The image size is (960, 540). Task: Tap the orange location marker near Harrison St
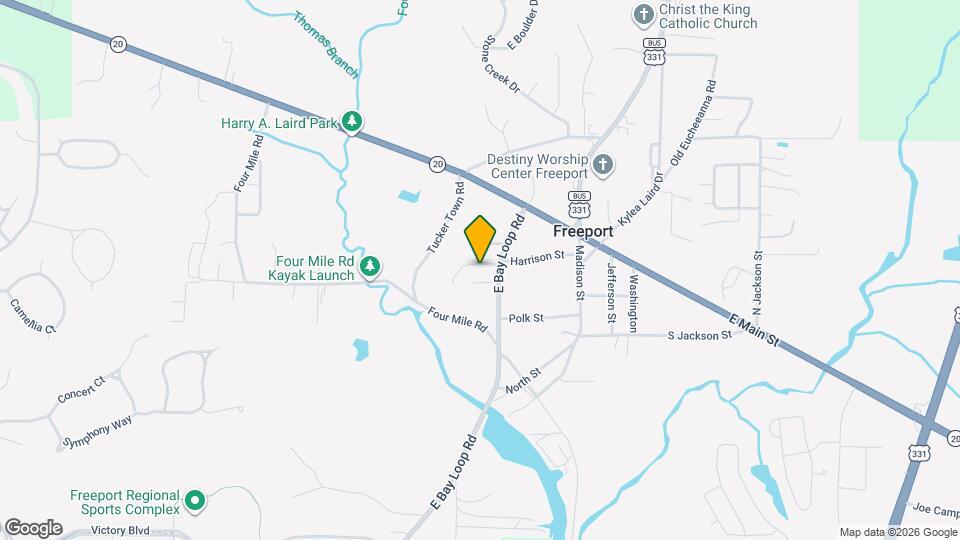point(481,239)
